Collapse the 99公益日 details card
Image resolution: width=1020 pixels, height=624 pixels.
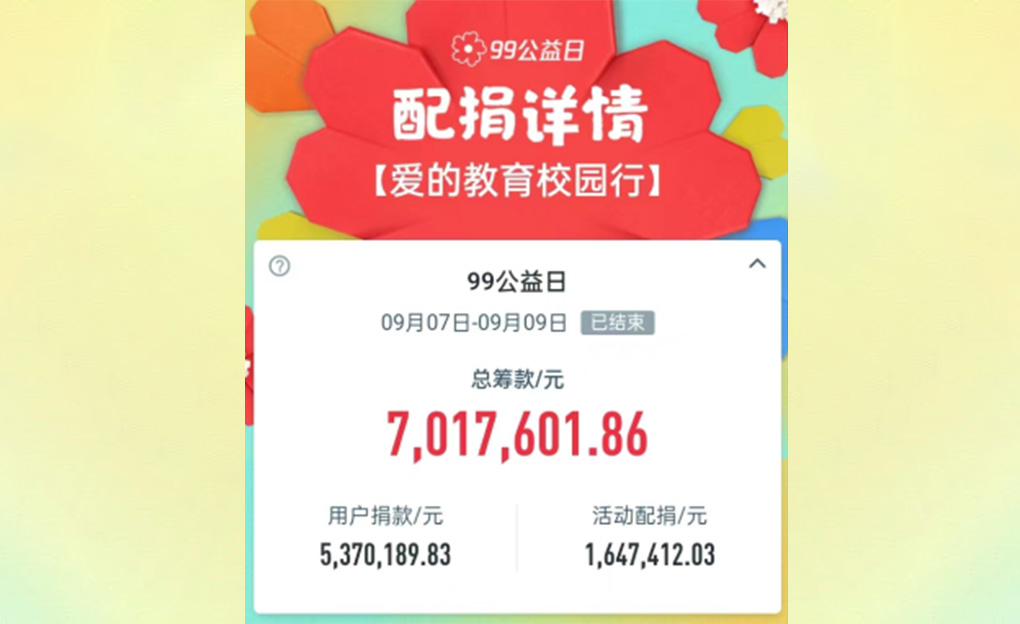coord(757,264)
